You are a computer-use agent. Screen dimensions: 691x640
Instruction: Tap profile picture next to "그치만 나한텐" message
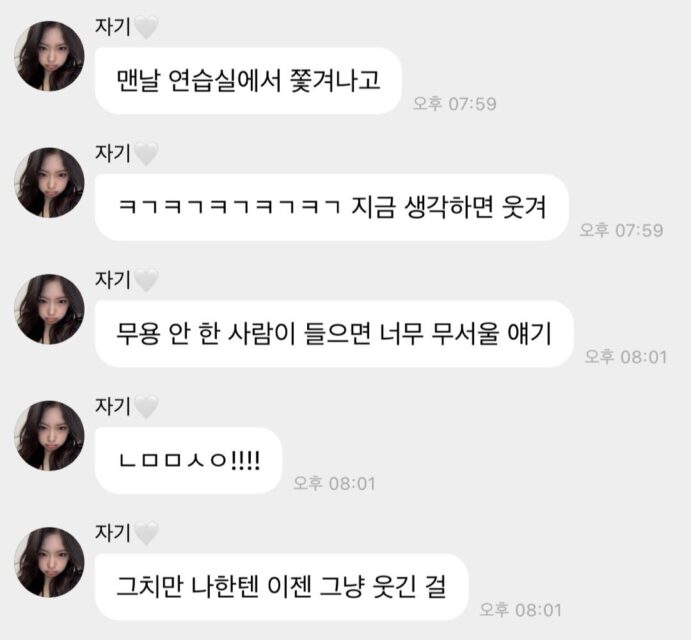click(48, 562)
